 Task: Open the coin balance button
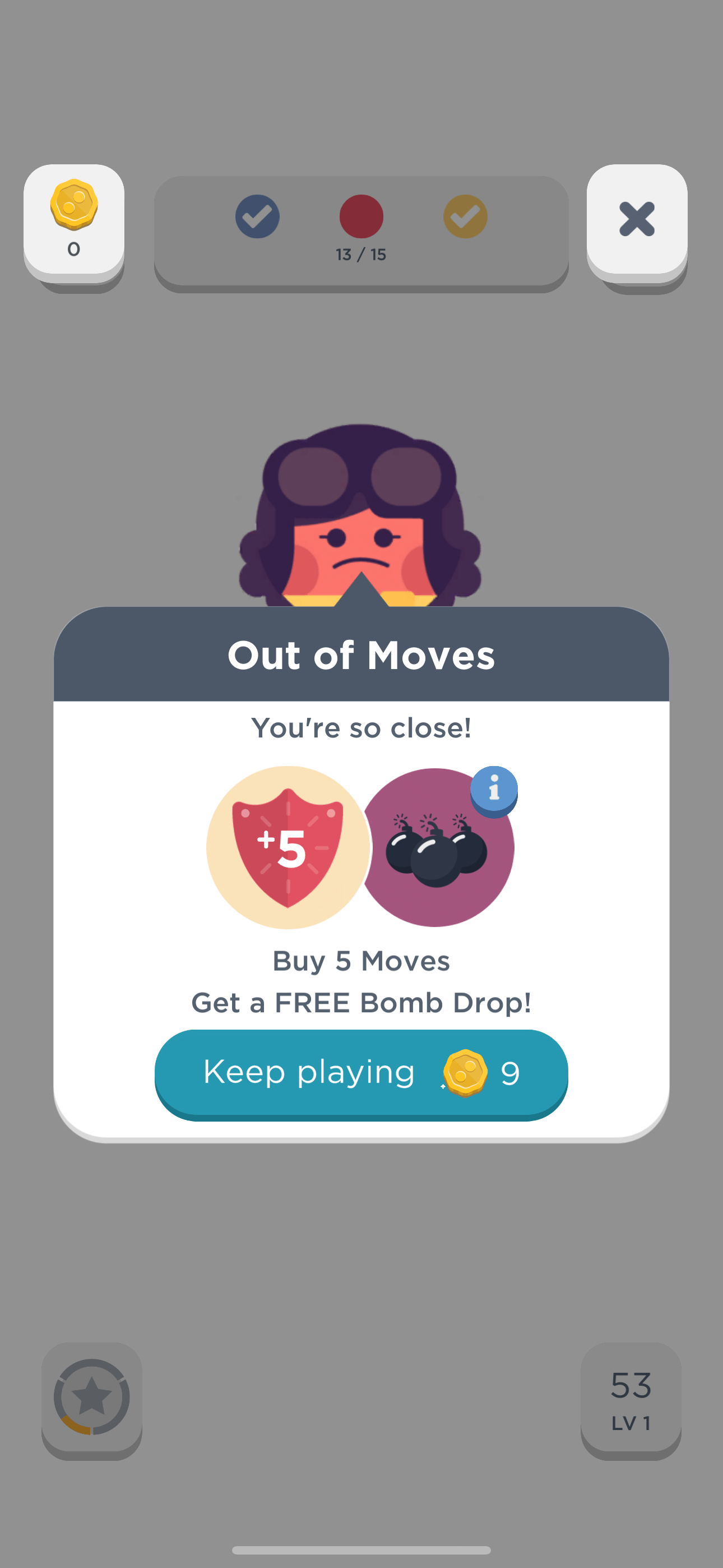[73, 220]
